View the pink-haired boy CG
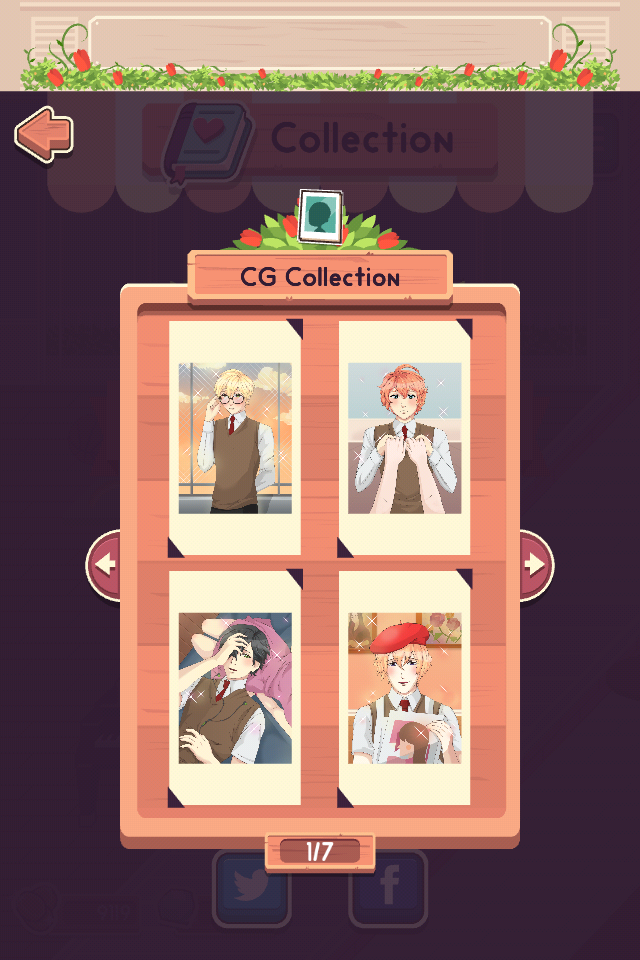This screenshot has width=640, height=960. coord(405,438)
